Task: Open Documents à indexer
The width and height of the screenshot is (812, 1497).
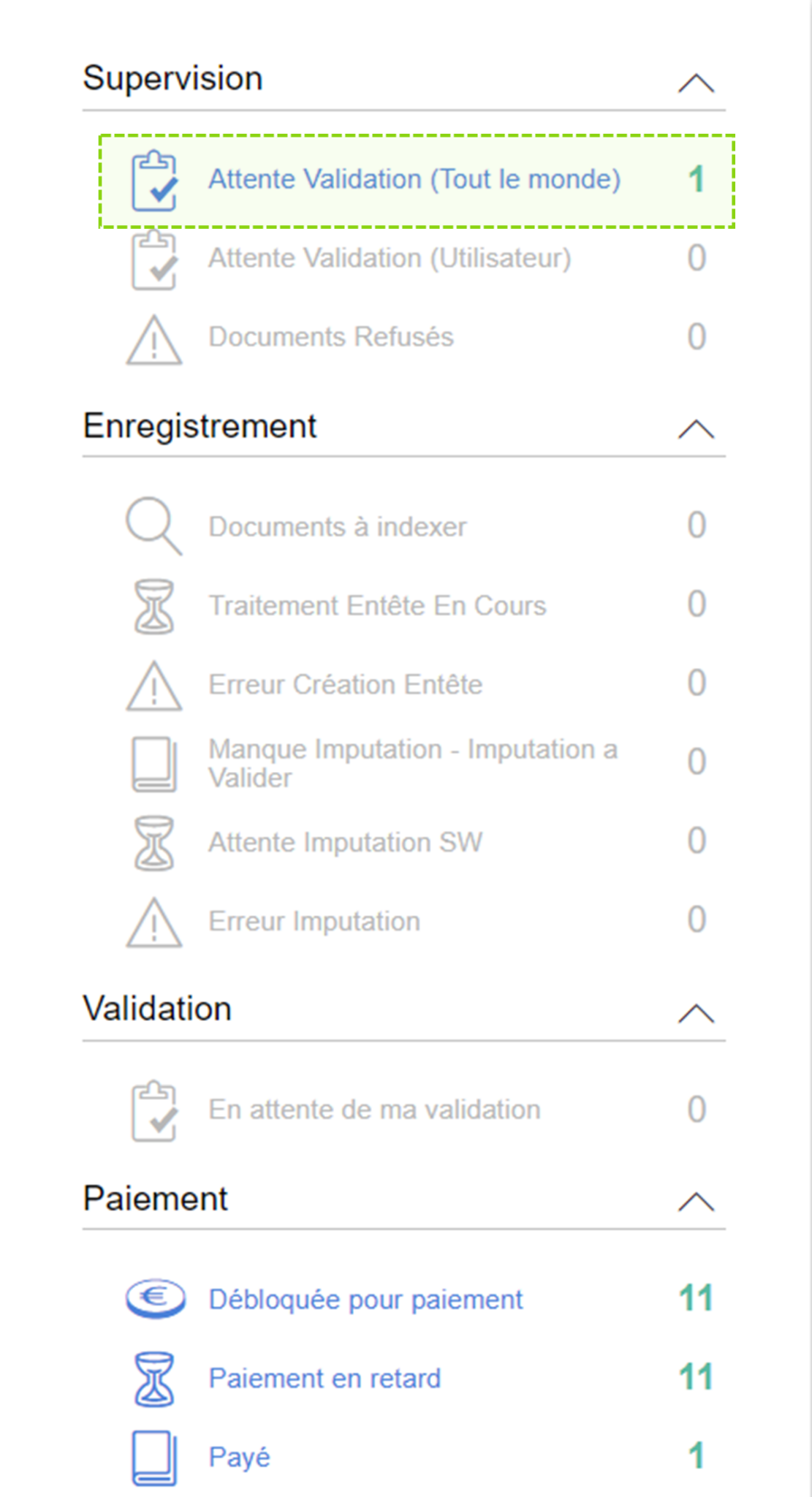Action: [337, 527]
